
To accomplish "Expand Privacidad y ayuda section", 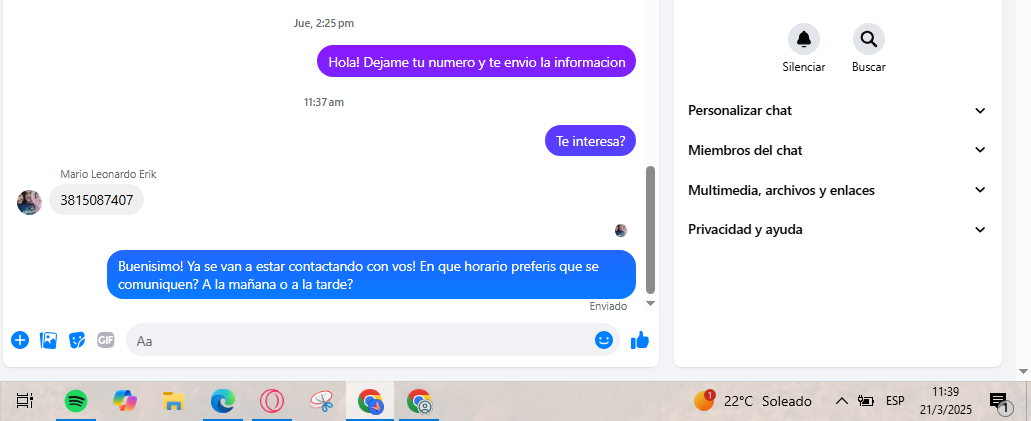I will tap(837, 229).
